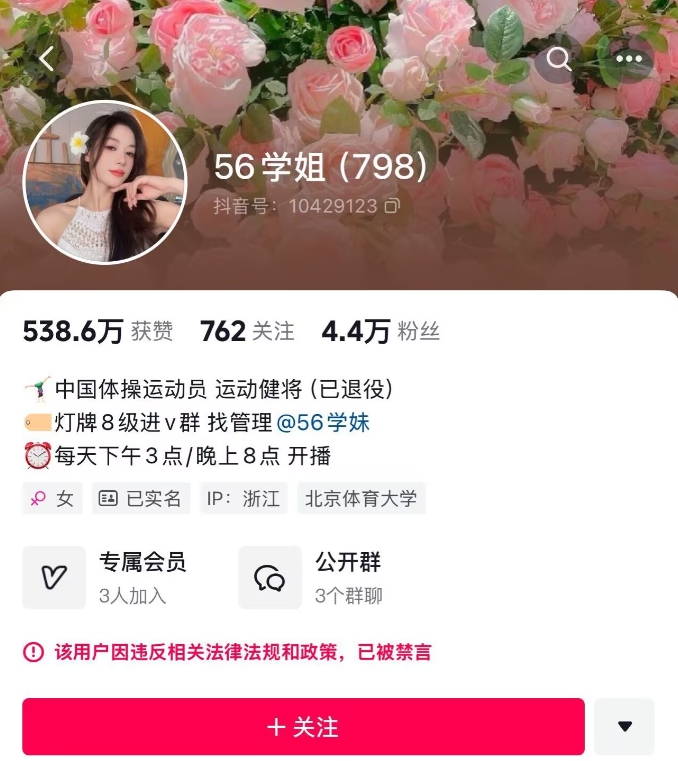This screenshot has height=761, width=678.
Task: View the 538.6万 获赞 likes count
Action: [x=97, y=331]
